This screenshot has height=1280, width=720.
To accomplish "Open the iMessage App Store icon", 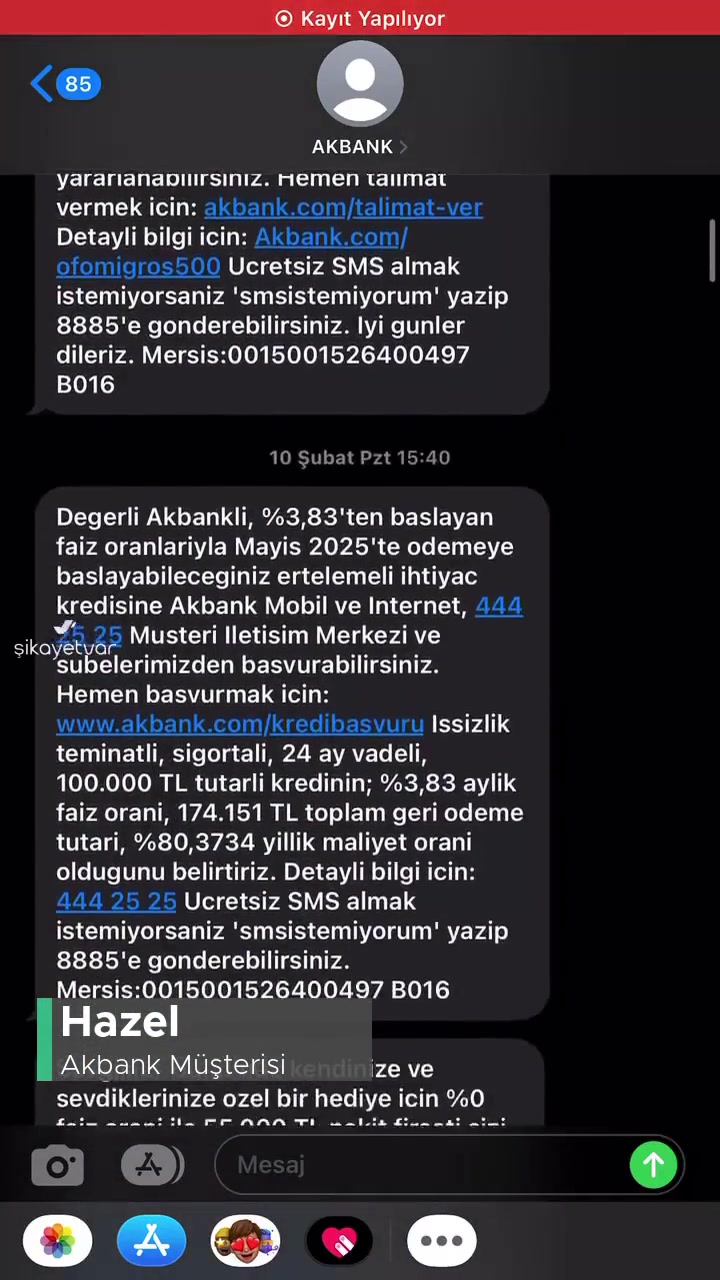I will coord(152,1164).
